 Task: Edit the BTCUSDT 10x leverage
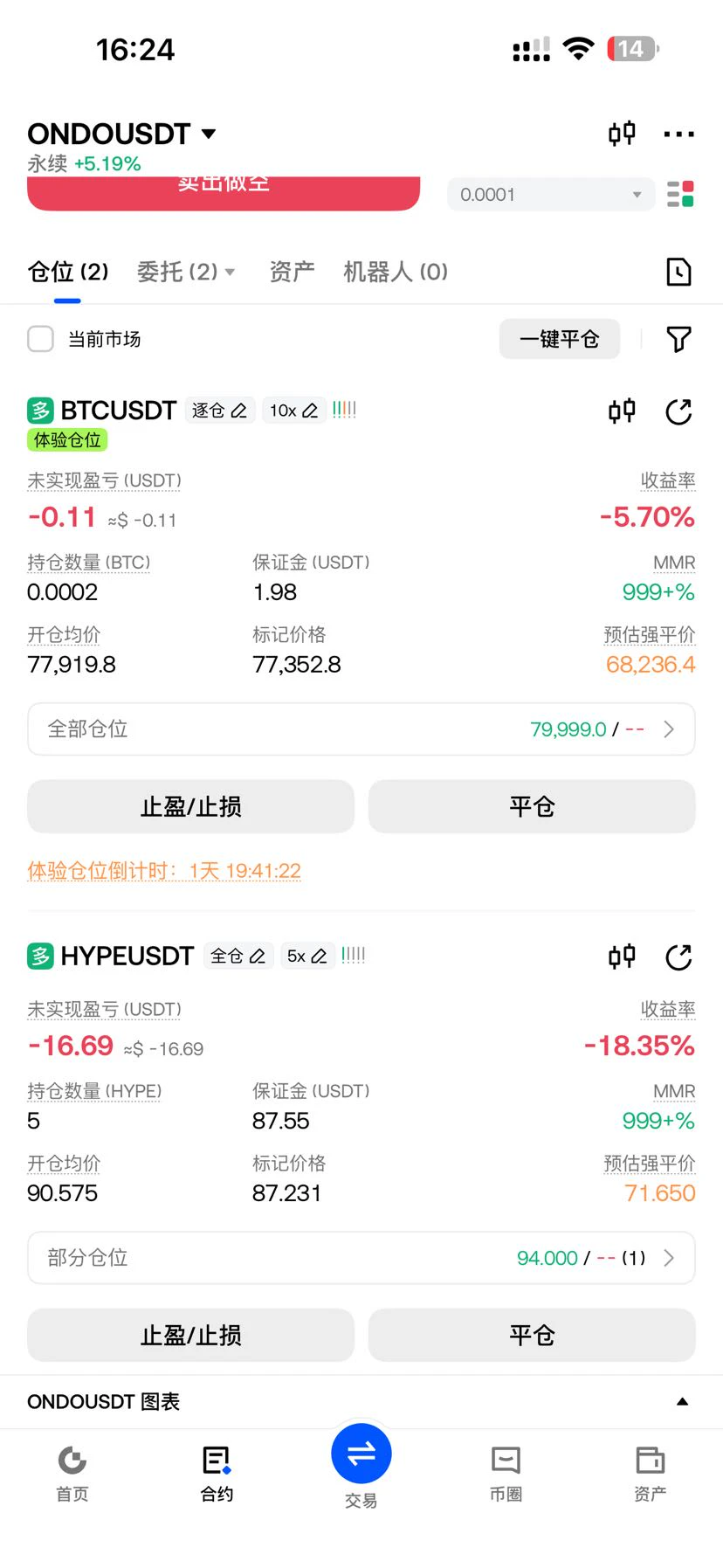[x=293, y=411]
